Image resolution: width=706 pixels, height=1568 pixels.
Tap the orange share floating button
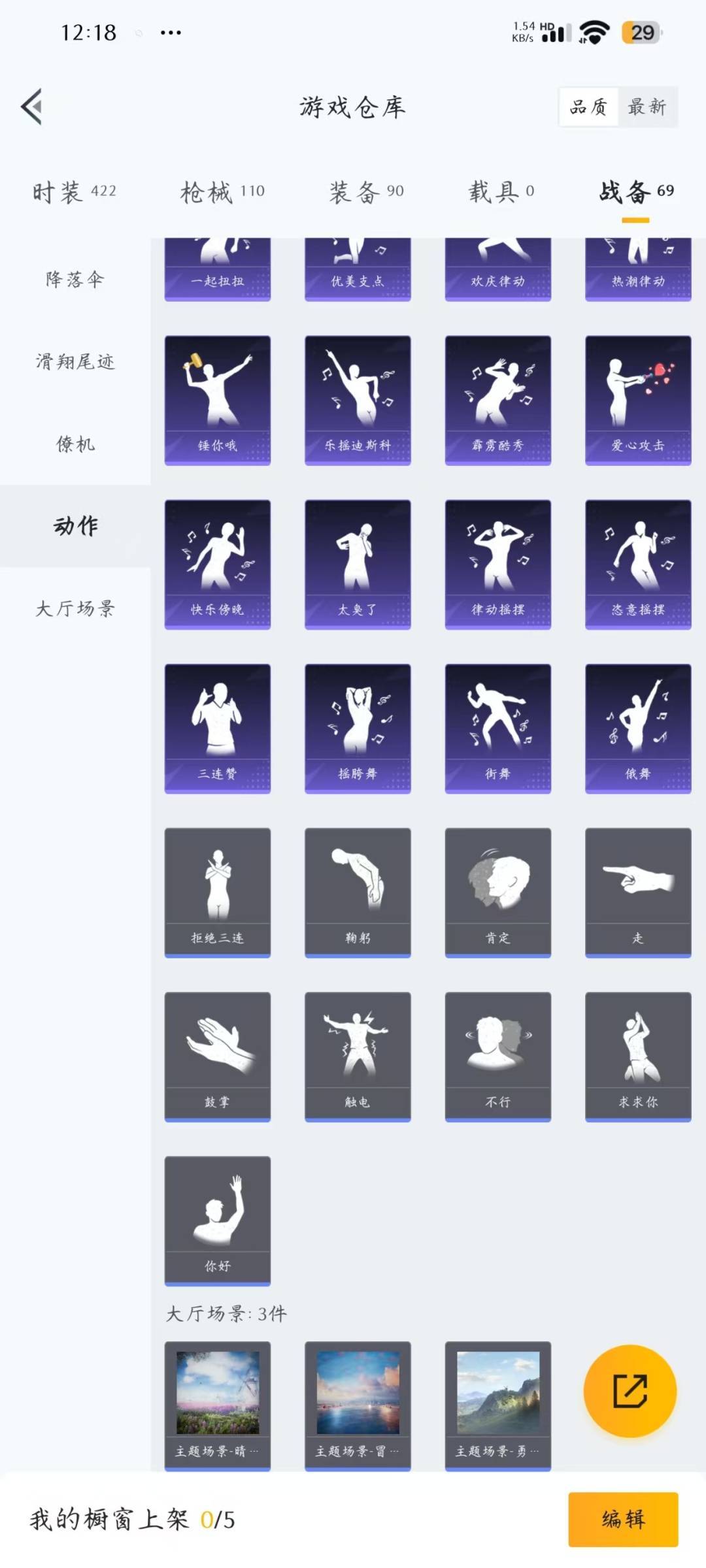point(630,1391)
